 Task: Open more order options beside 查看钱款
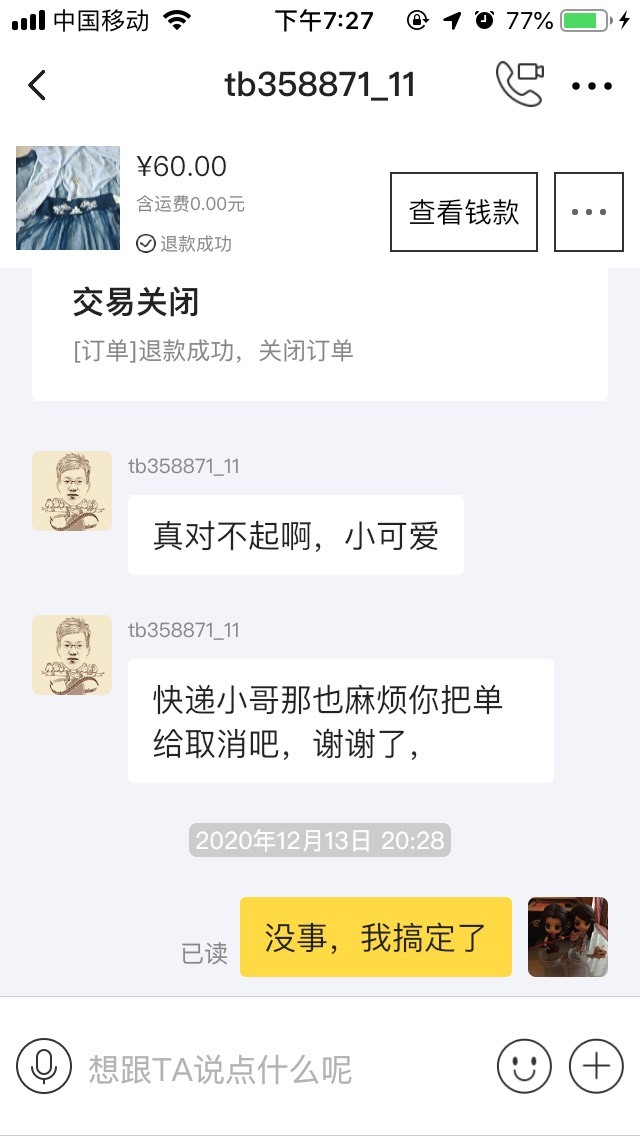(x=589, y=212)
